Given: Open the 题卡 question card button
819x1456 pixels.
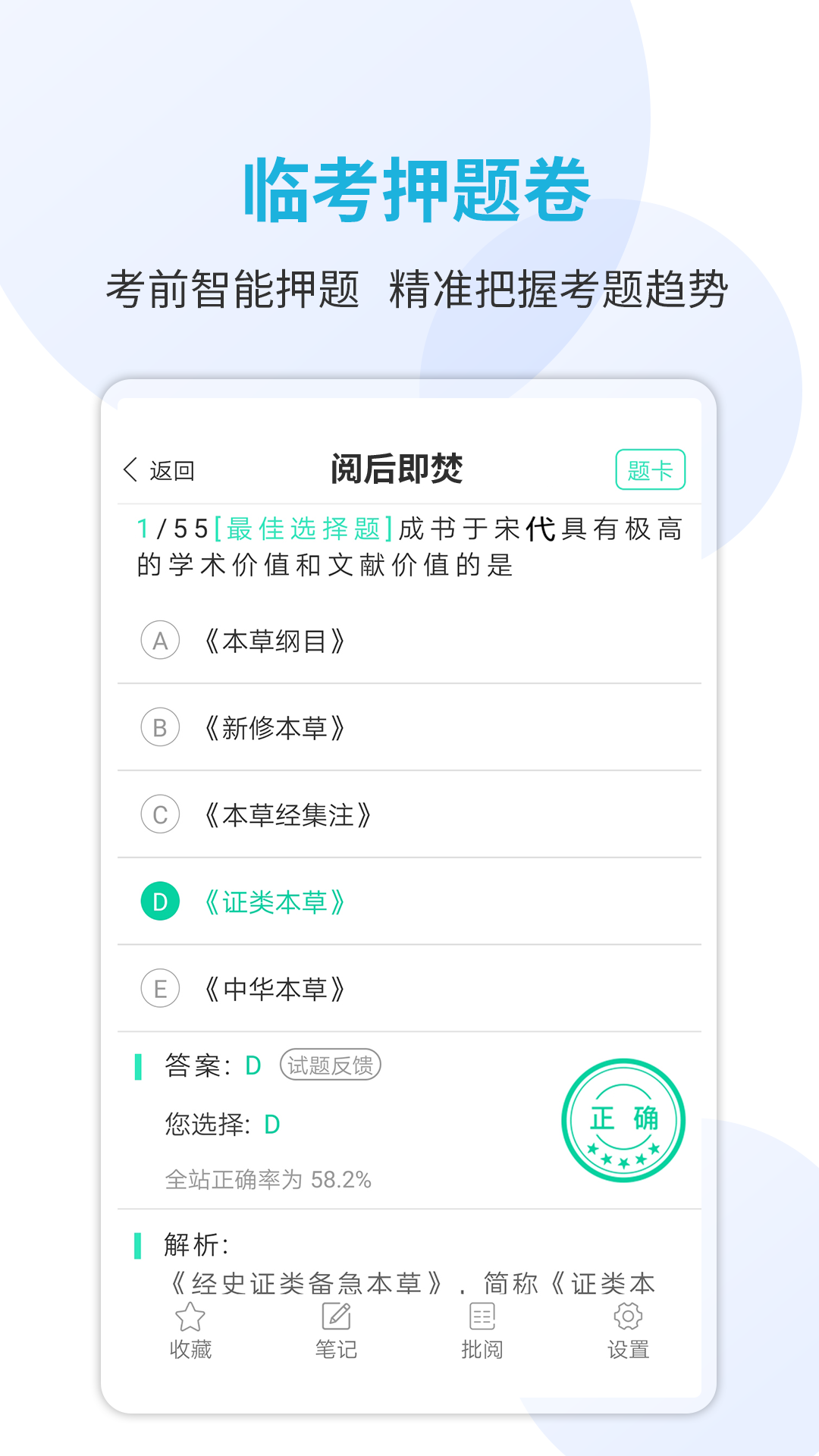Looking at the screenshot, I should (650, 469).
